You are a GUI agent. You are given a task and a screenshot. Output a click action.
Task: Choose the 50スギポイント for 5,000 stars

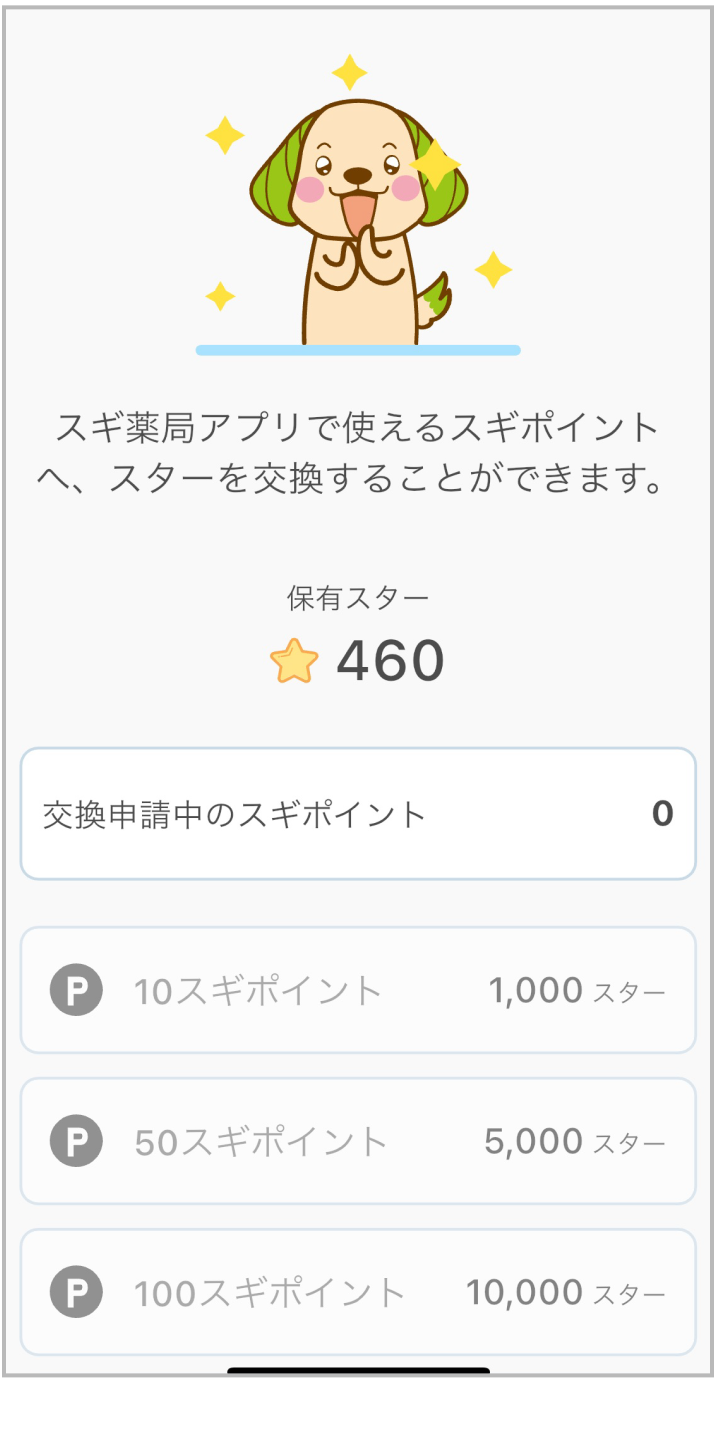coord(358,1141)
